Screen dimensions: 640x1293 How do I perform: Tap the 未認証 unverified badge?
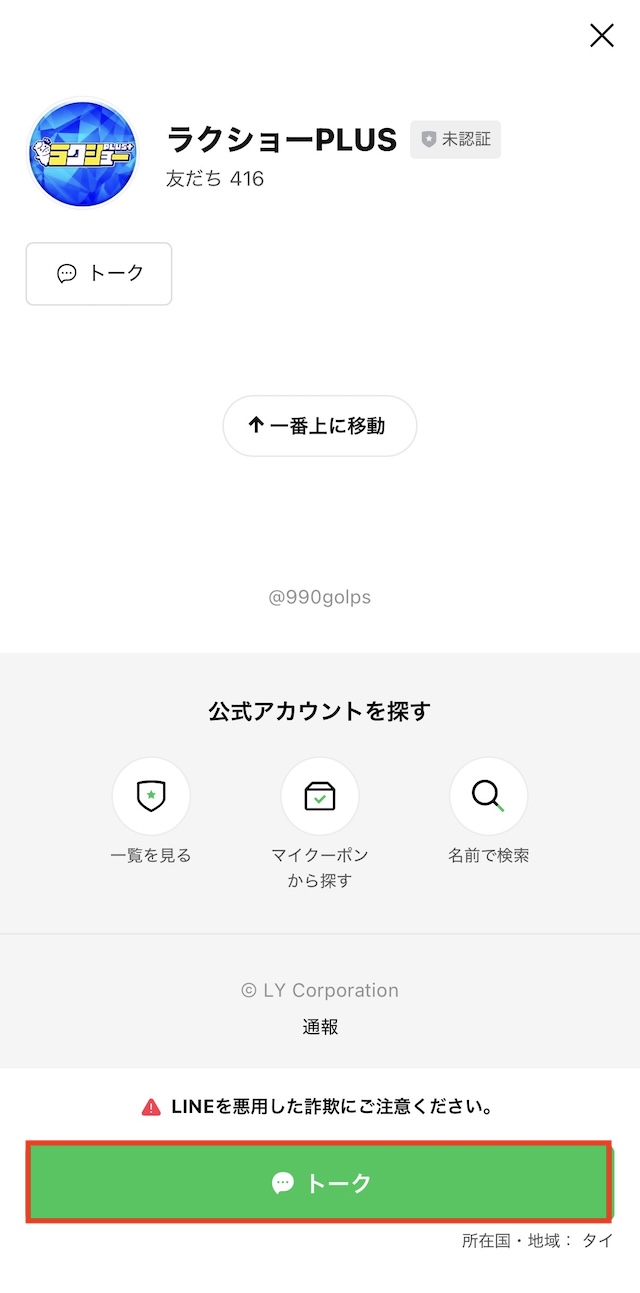point(455,140)
